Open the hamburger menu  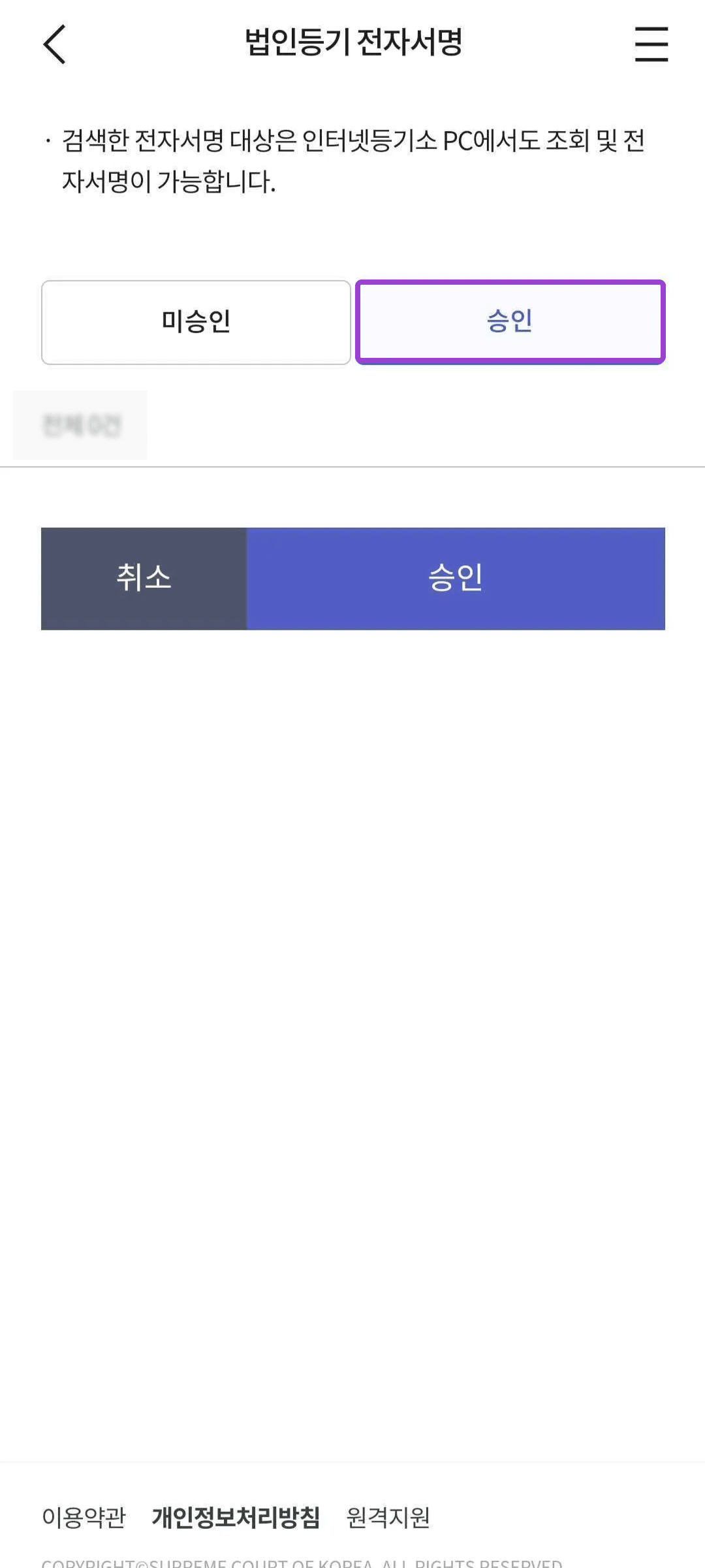tap(651, 44)
